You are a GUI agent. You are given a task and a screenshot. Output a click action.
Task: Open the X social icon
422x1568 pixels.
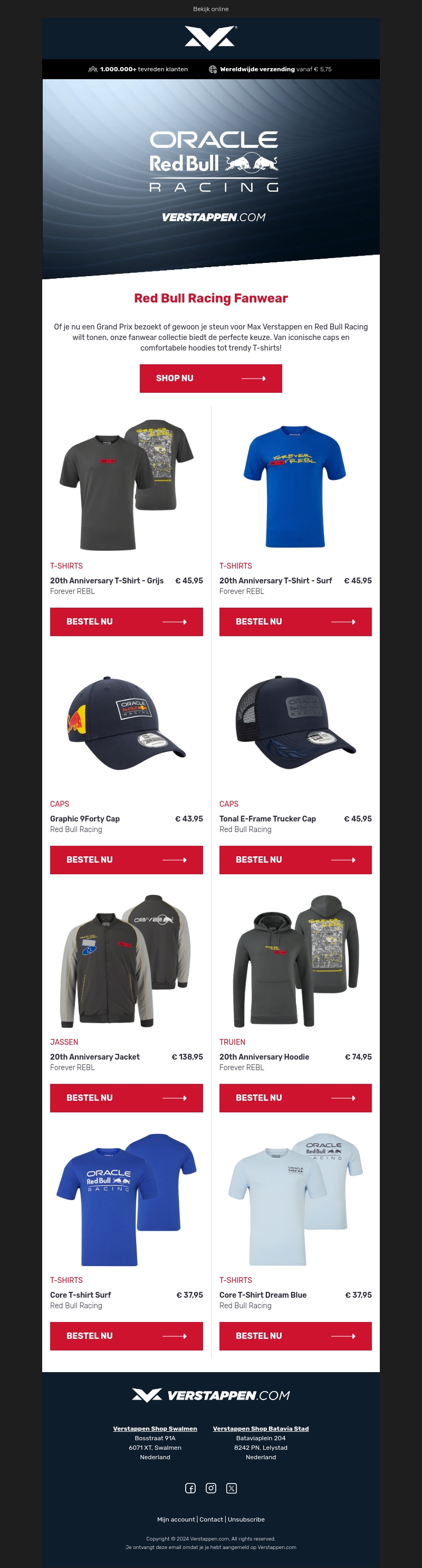[x=232, y=1488]
